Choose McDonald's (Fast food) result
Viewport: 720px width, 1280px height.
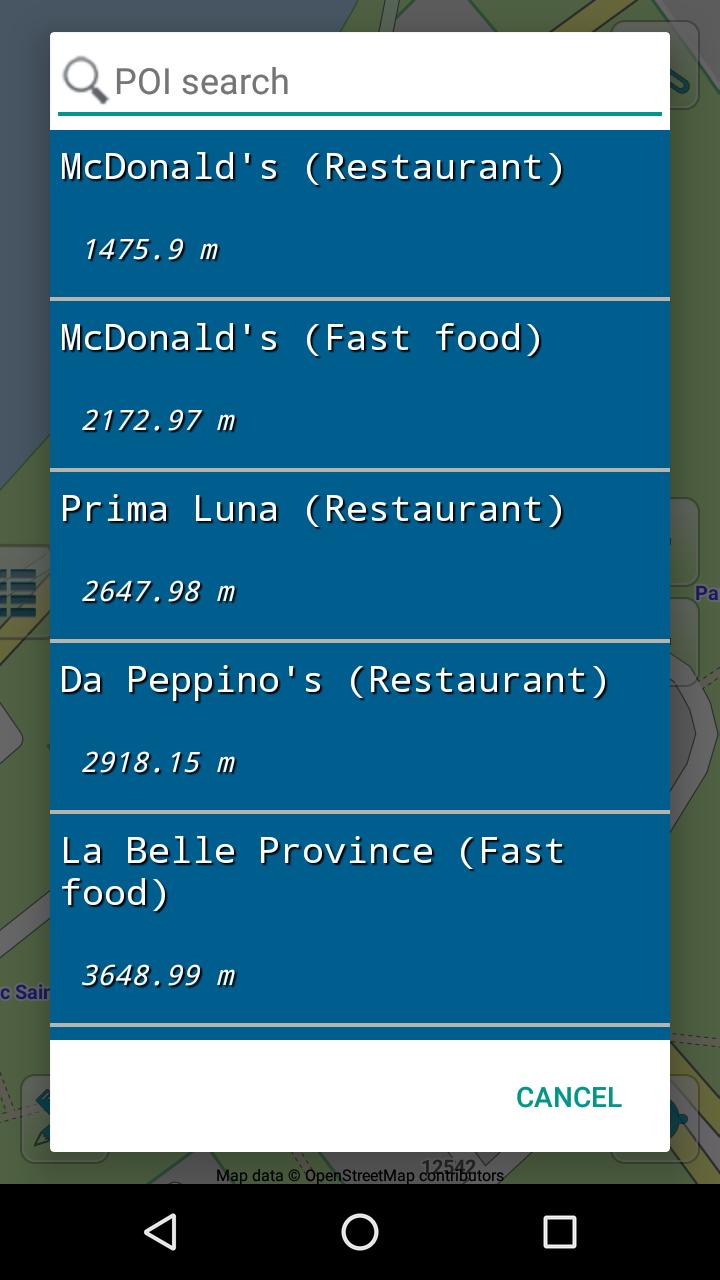coord(360,385)
